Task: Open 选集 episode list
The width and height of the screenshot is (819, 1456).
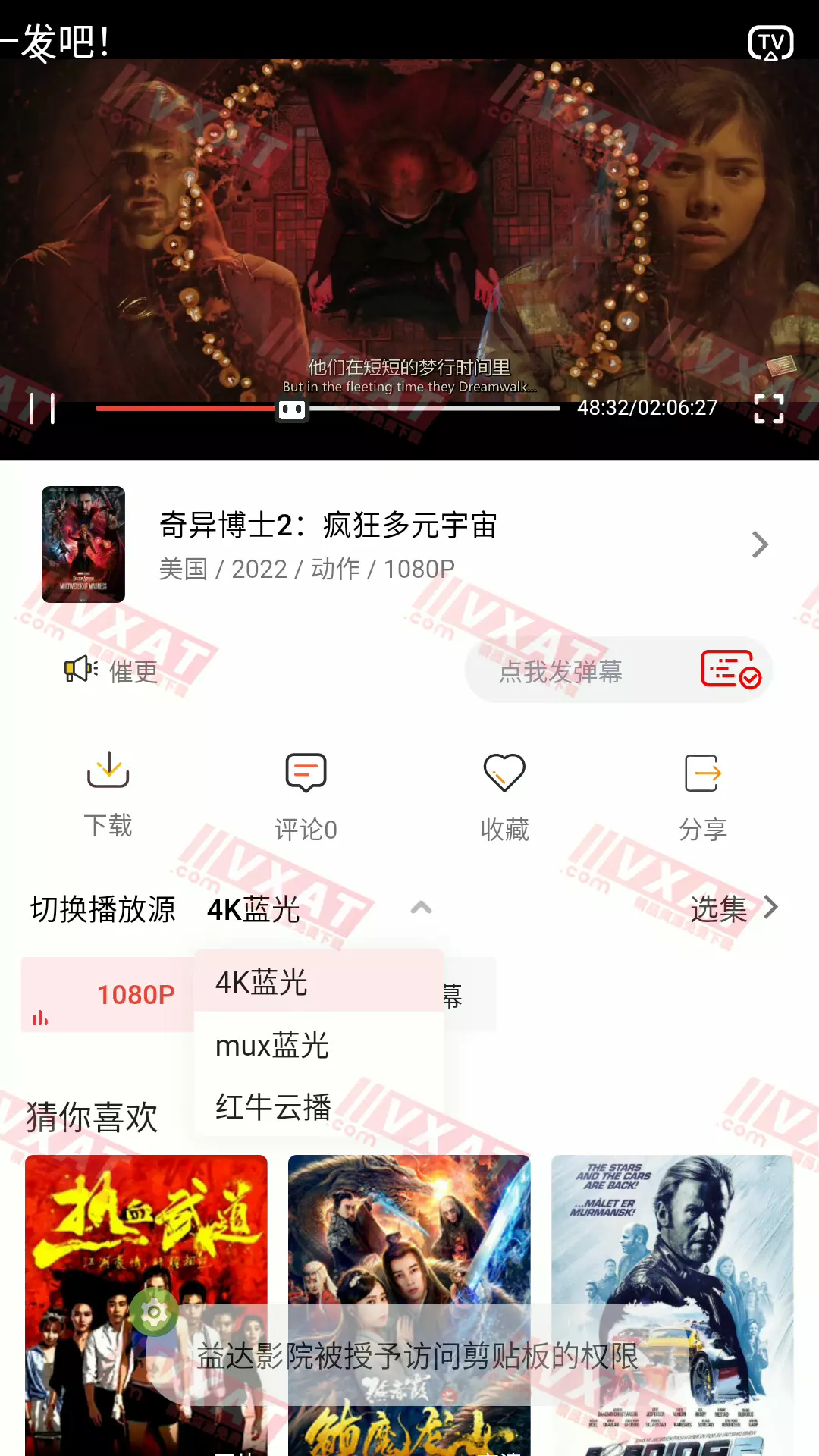Action: (x=733, y=908)
